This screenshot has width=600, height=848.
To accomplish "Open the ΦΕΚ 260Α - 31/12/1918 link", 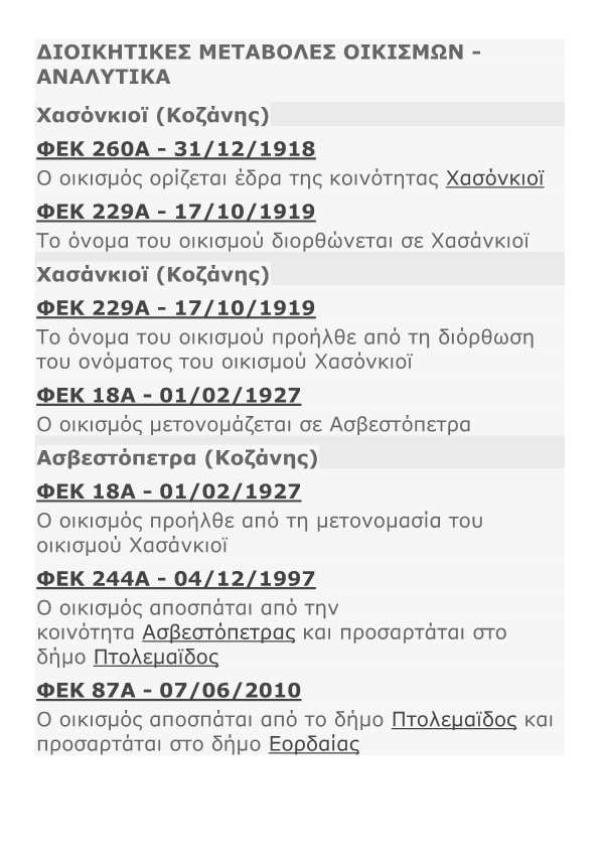I will click(175, 150).
